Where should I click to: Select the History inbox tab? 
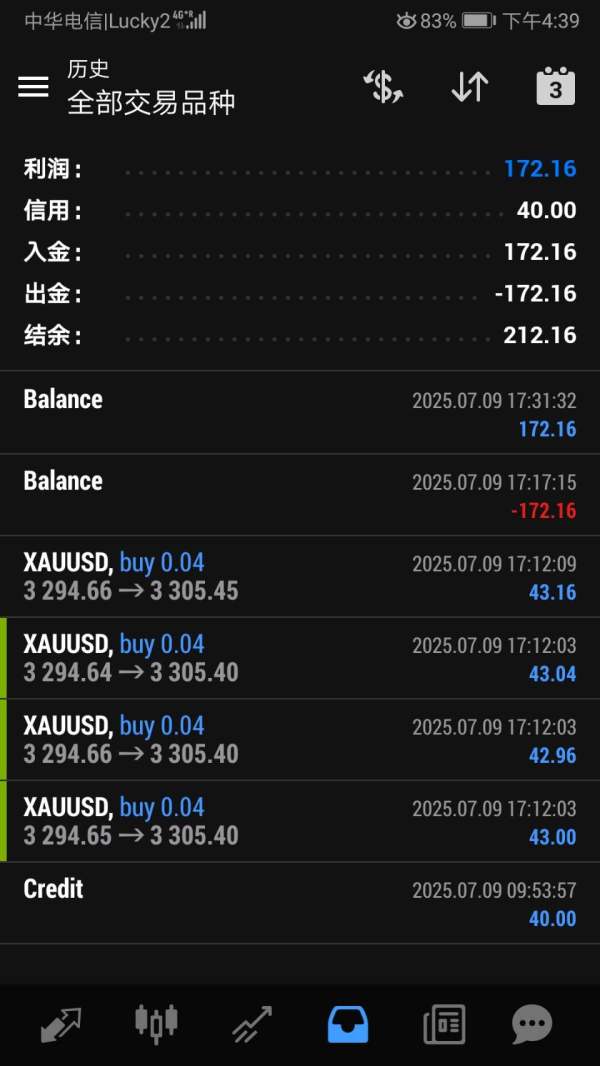[x=348, y=1025]
